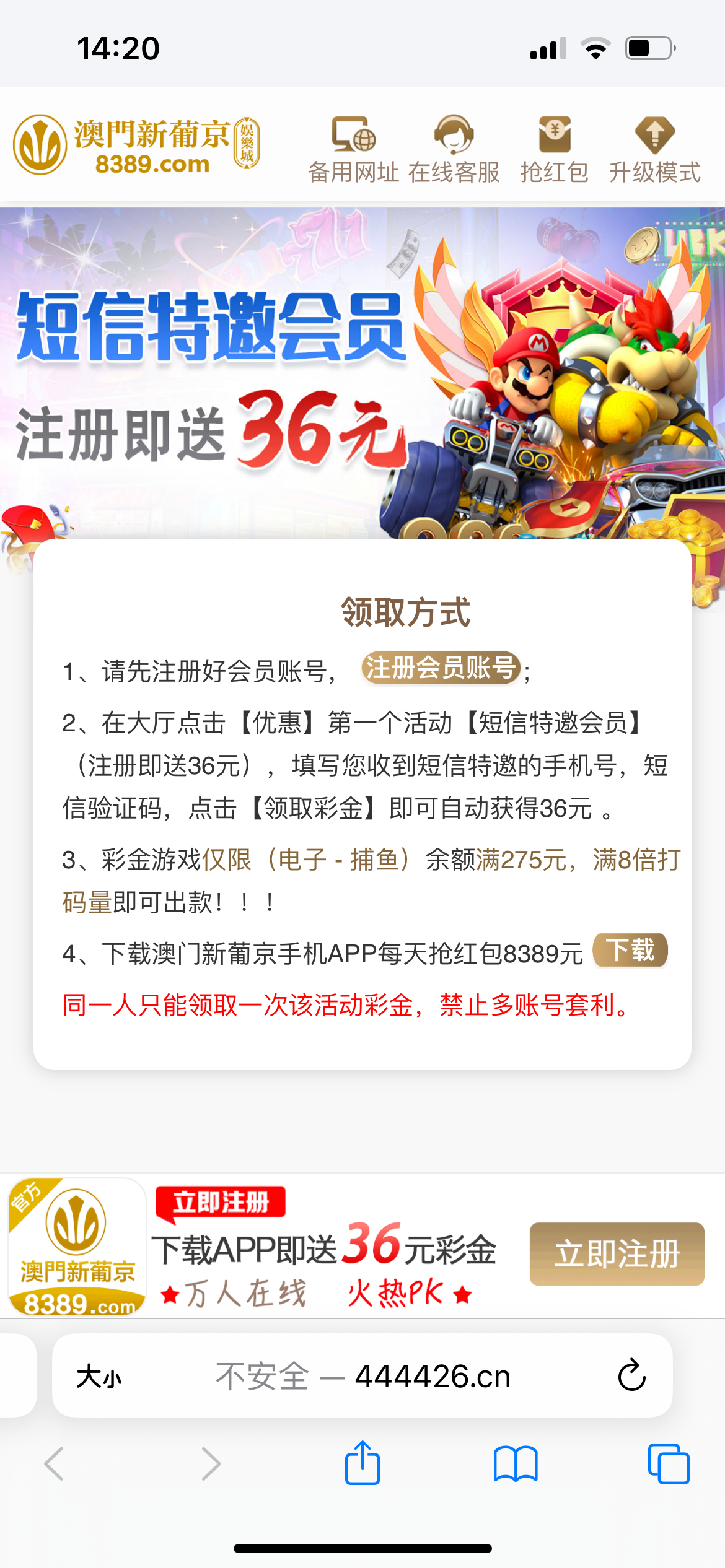This screenshot has height=1568, width=725.
Task: Share this page from Safari toolbar
Action: tap(362, 1464)
